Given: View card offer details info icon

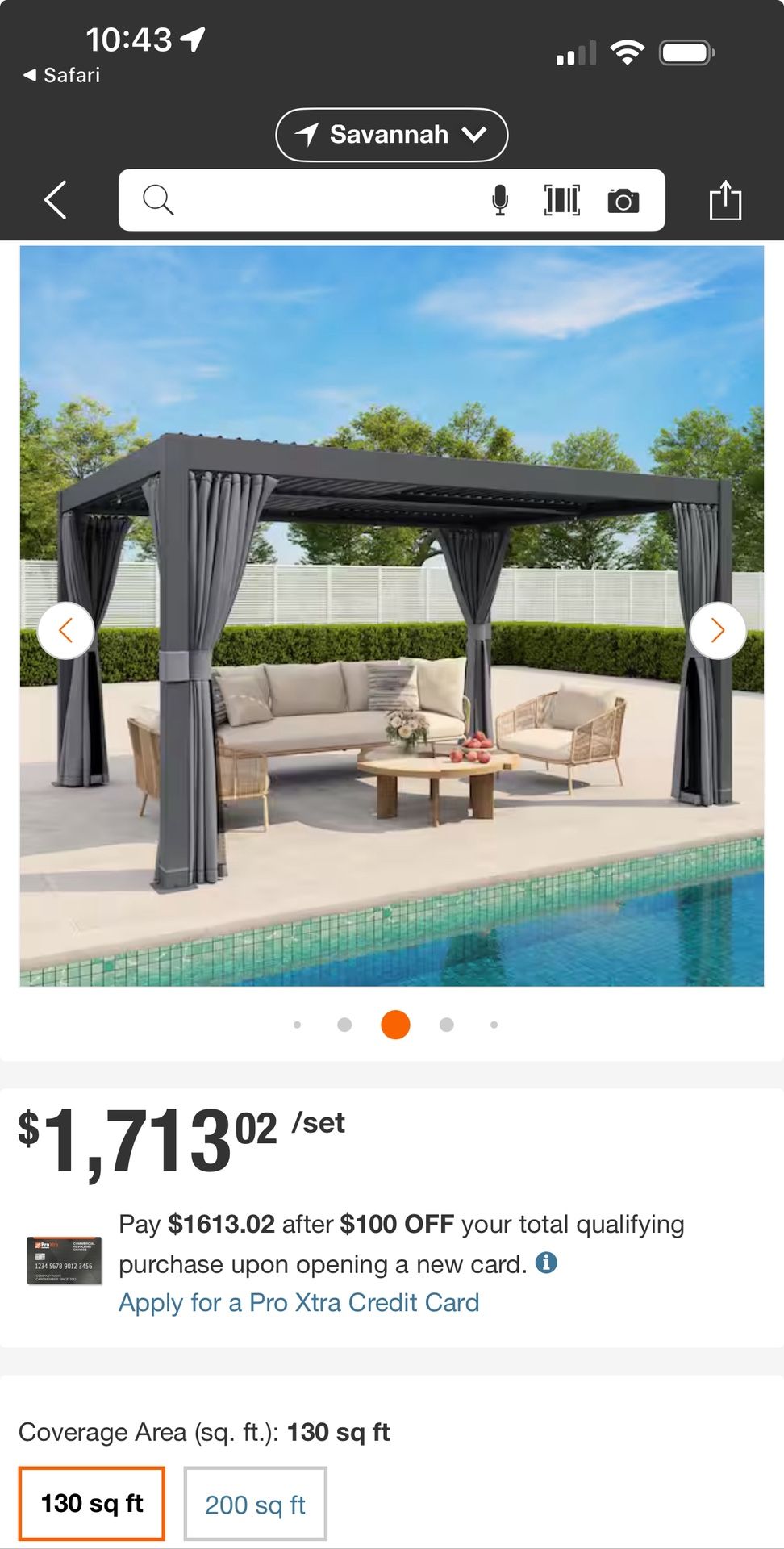Looking at the screenshot, I should pos(546,1263).
